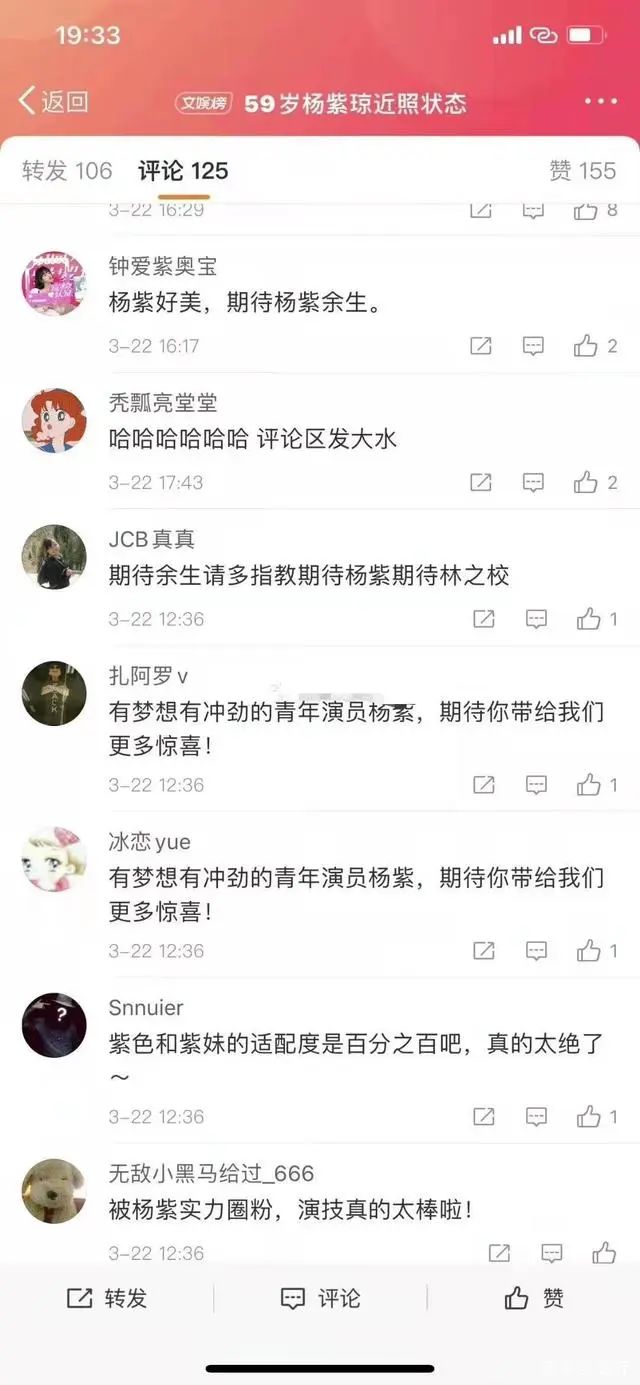The height and width of the screenshot is (1385, 640).
Task: Select the 评论 125 tab
Action: coord(183,171)
